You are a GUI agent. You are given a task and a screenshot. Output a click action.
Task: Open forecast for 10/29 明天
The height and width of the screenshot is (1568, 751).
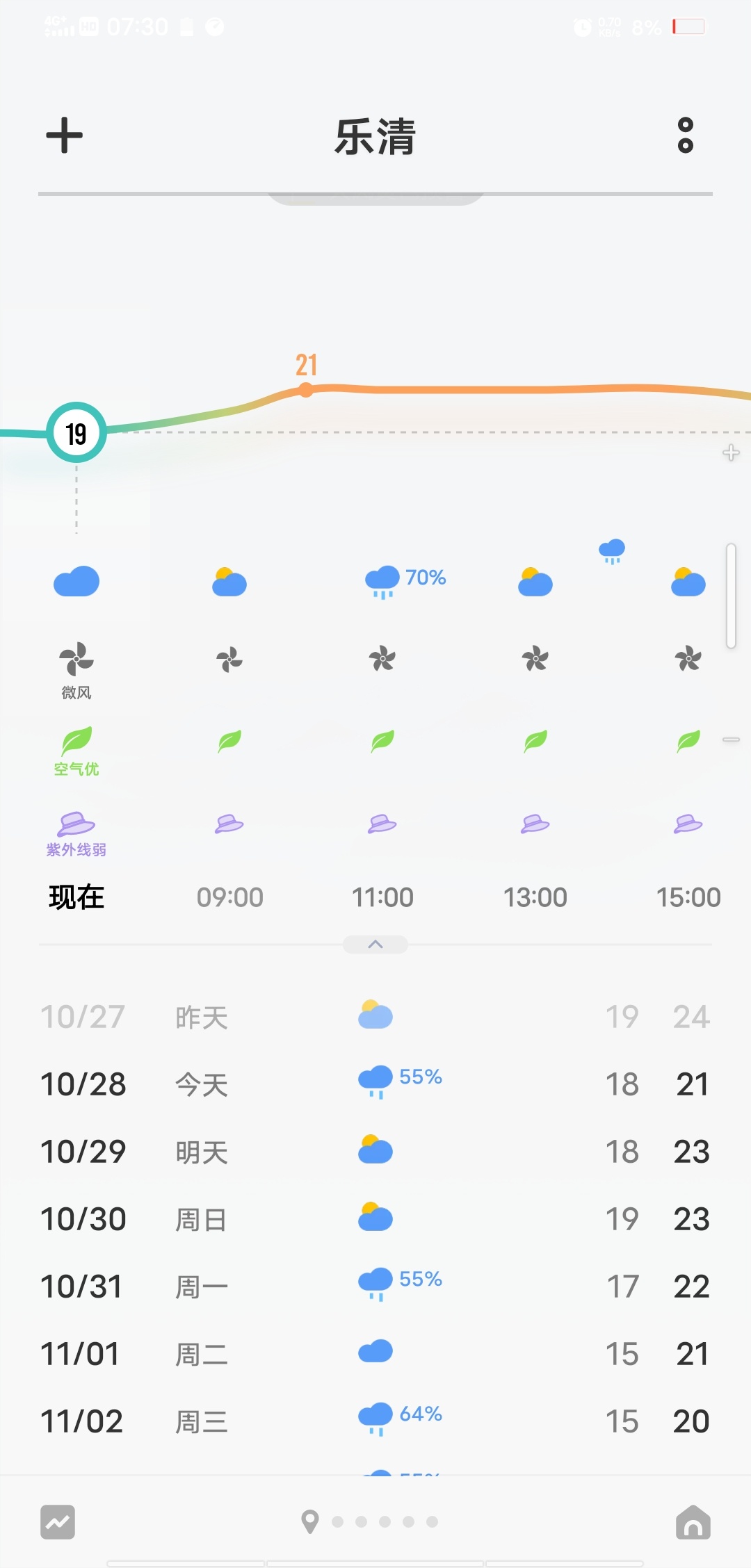[x=375, y=1152]
